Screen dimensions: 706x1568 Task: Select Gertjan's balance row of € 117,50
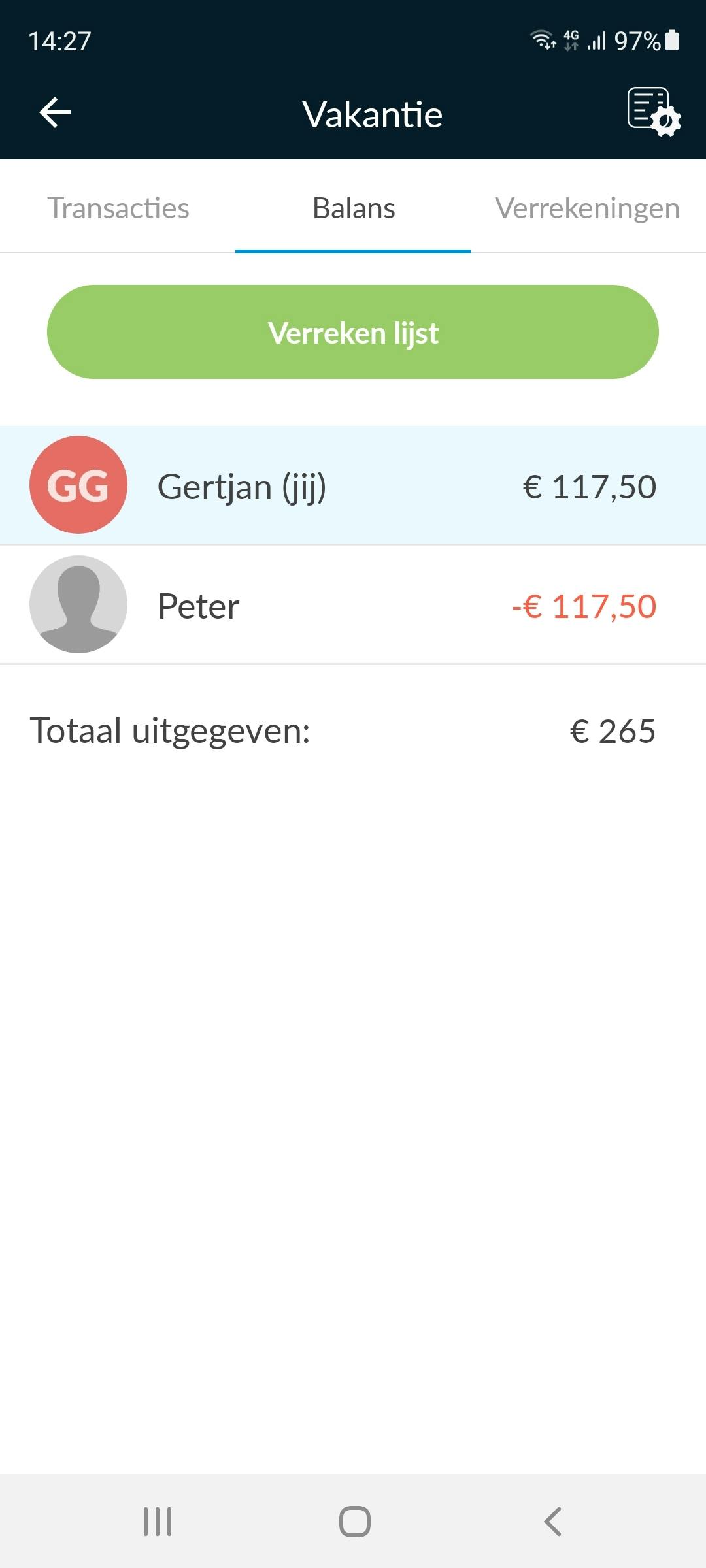click(353, 486)
